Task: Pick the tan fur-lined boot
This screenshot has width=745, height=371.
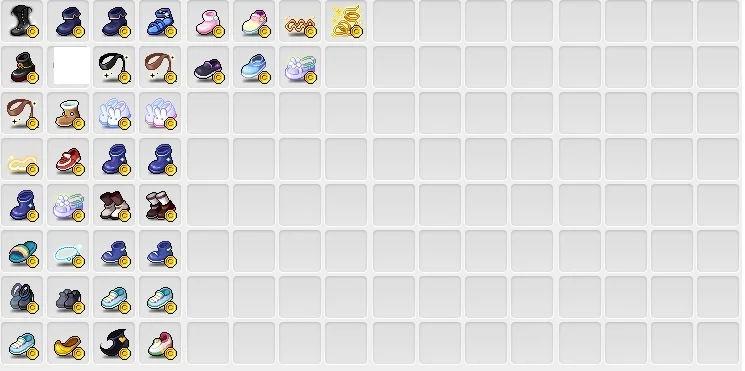Action: tap(69, 114)
